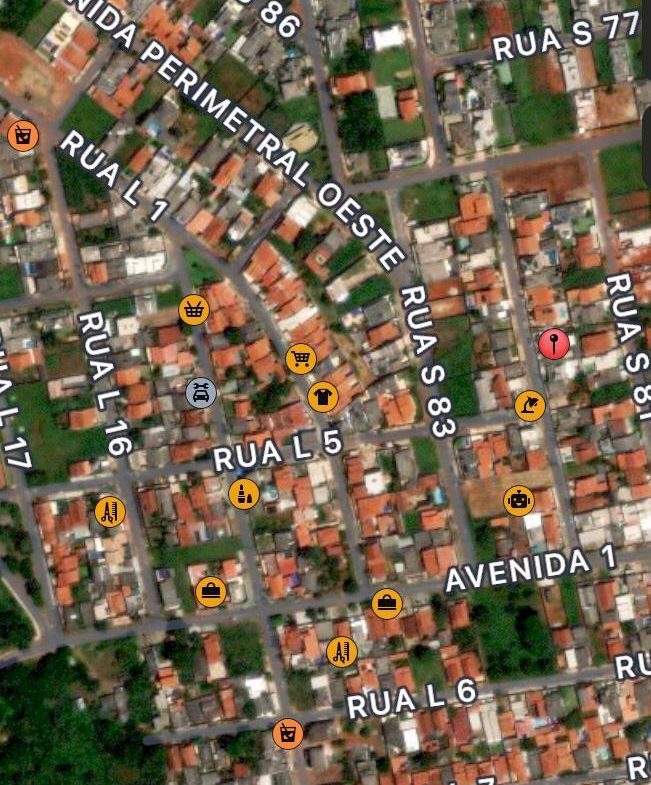Tap the t-shirt clothing store marker
Image resolution: width=651 pixels, height=785 pixels.
tap(322, 397)
